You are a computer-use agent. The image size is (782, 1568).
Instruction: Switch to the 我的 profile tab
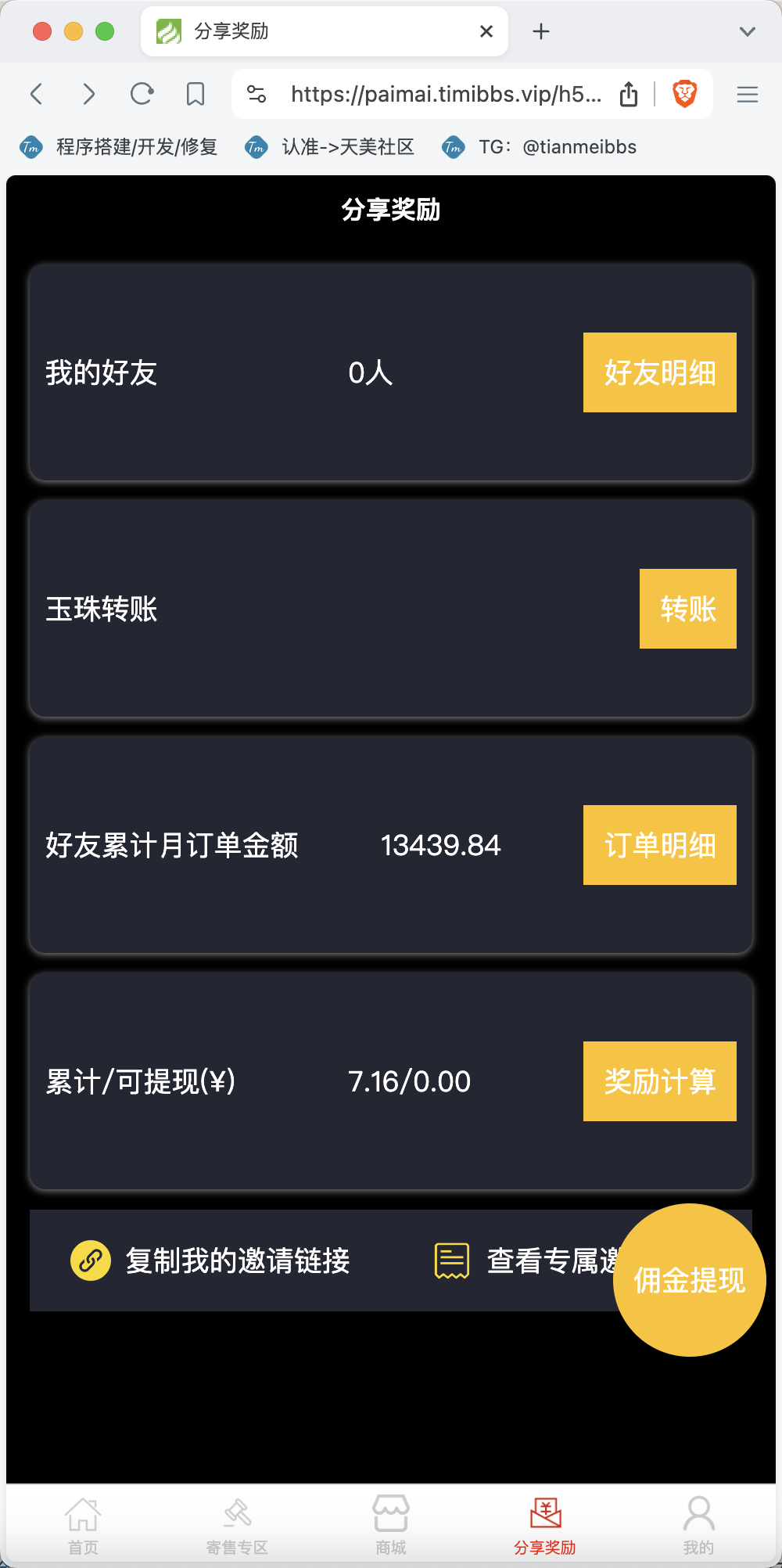point(698,1526)
